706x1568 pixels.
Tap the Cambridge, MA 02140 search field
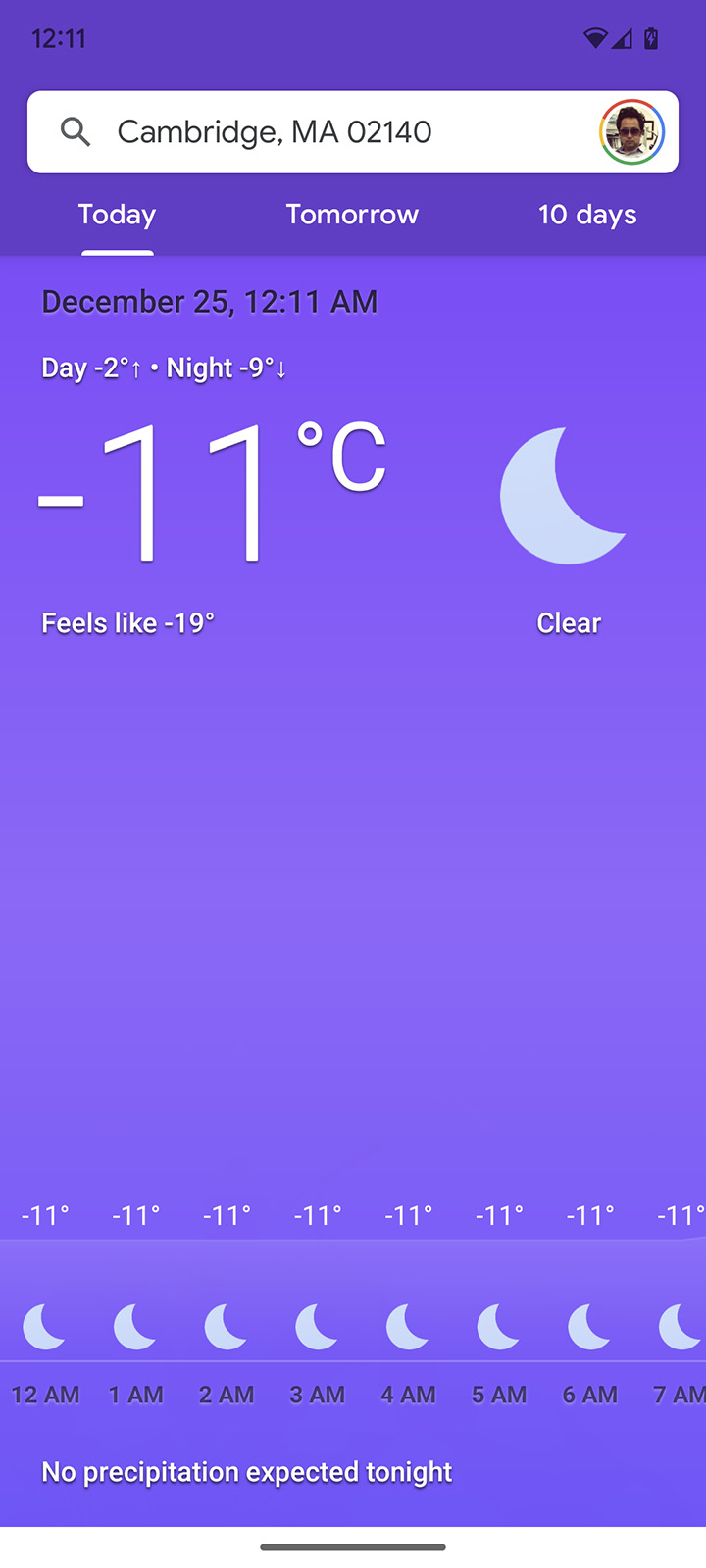coord(294,132)
